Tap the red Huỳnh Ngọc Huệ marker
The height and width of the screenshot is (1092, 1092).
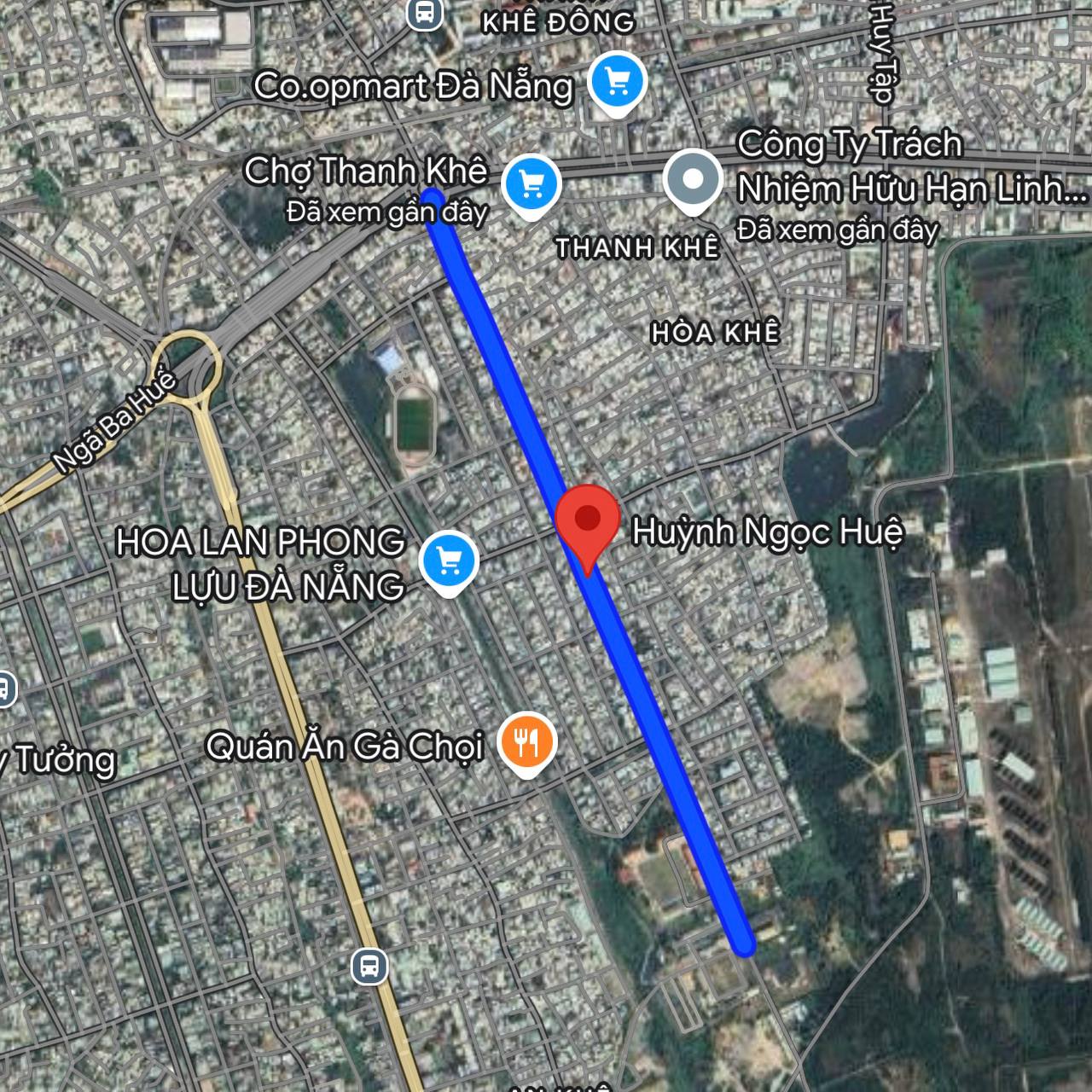[588, 521]
